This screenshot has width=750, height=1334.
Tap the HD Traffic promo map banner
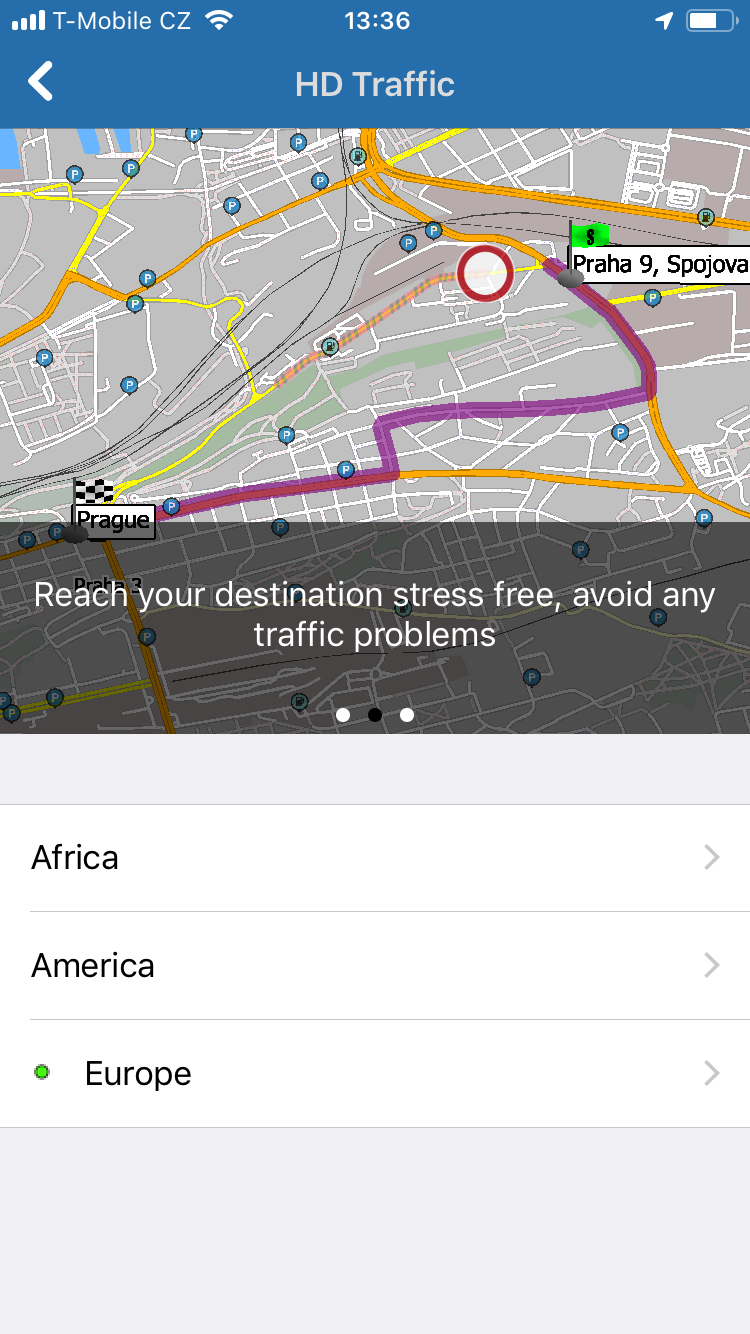[x=375, y=431]
